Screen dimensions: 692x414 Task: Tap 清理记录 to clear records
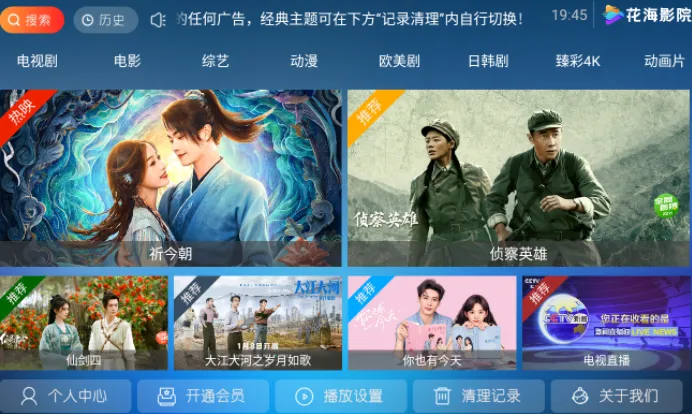coord(478,396)
